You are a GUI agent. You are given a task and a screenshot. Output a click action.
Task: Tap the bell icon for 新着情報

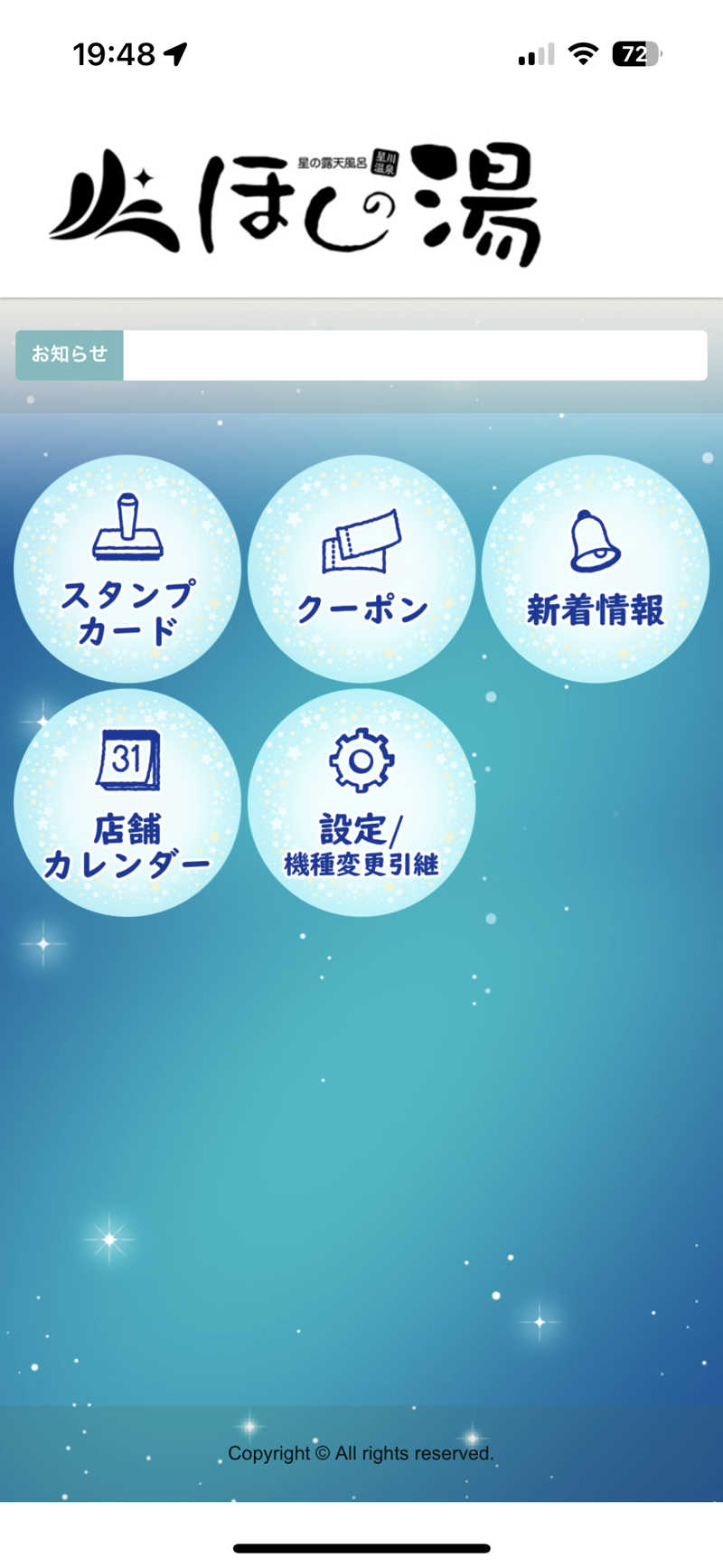(x=594, y=539)
